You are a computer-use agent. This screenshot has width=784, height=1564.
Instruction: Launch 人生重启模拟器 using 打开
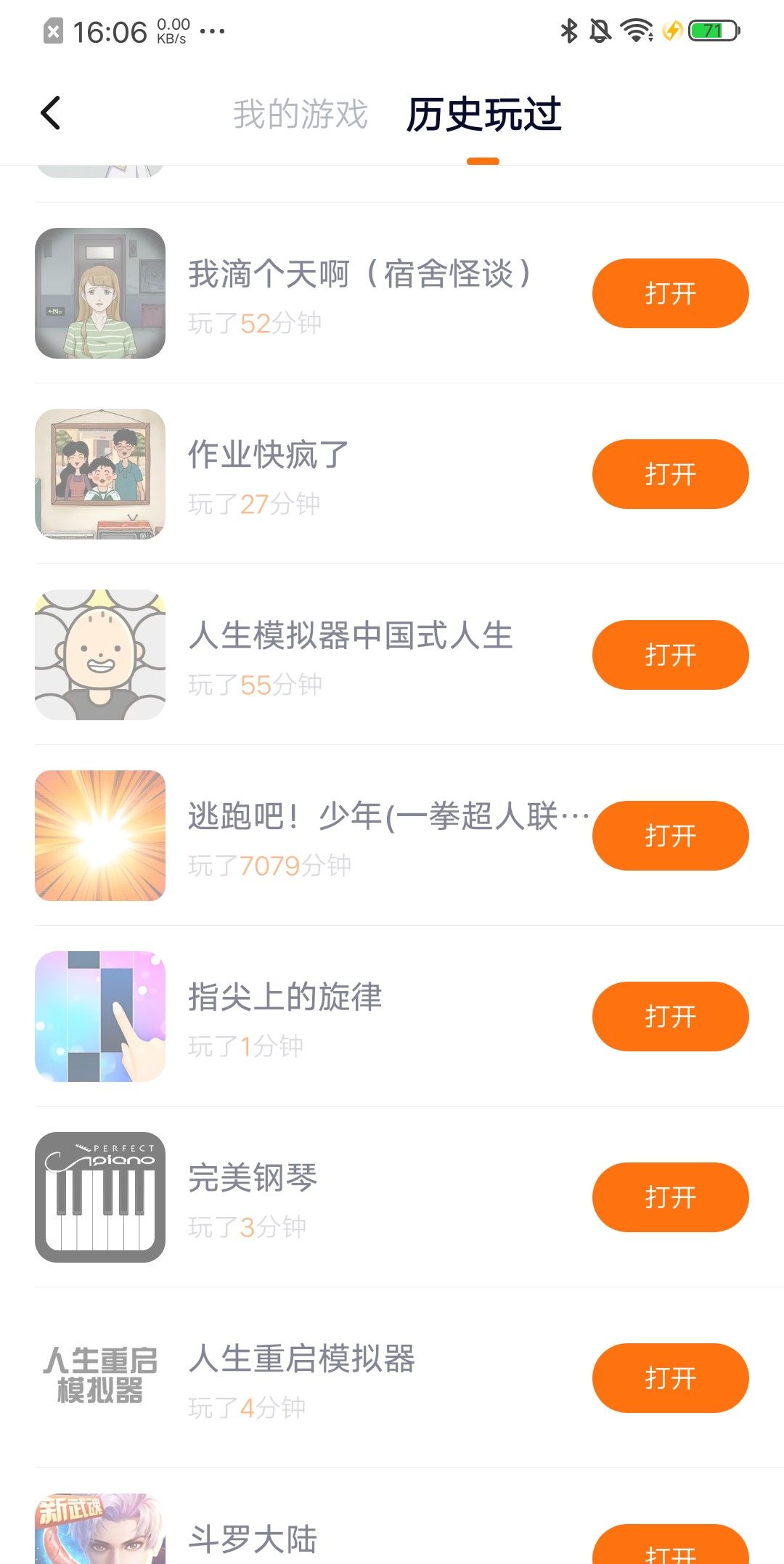point(670,1378)
